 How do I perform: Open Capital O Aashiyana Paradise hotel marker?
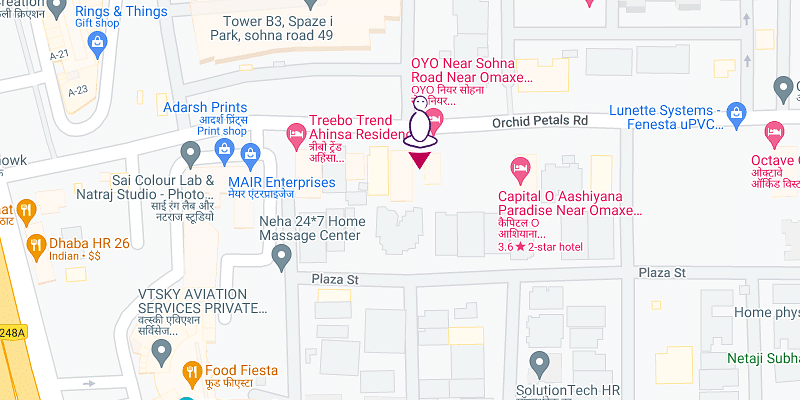click(519, 165)
